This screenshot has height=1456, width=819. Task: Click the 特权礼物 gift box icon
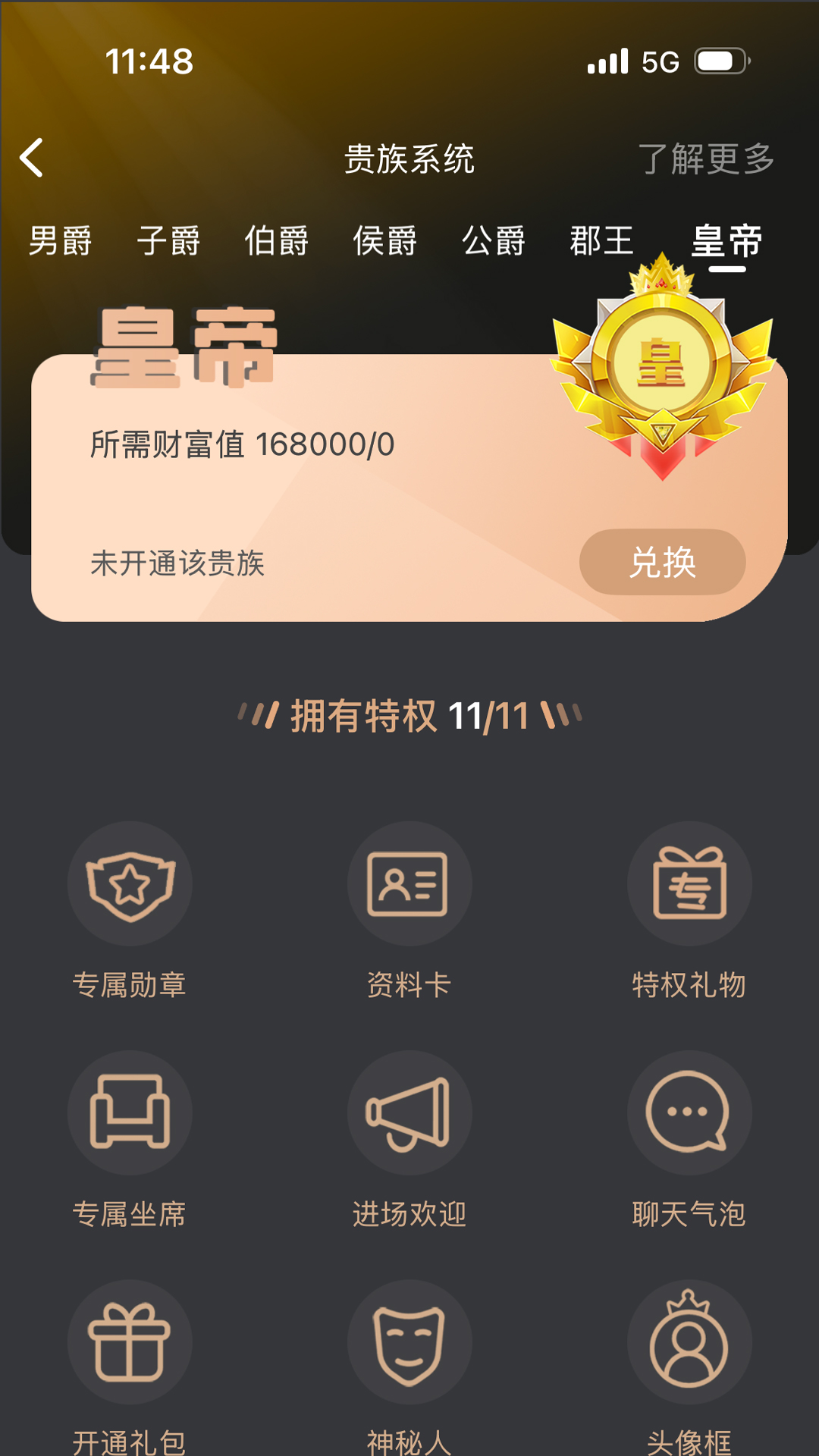[688, 883]
